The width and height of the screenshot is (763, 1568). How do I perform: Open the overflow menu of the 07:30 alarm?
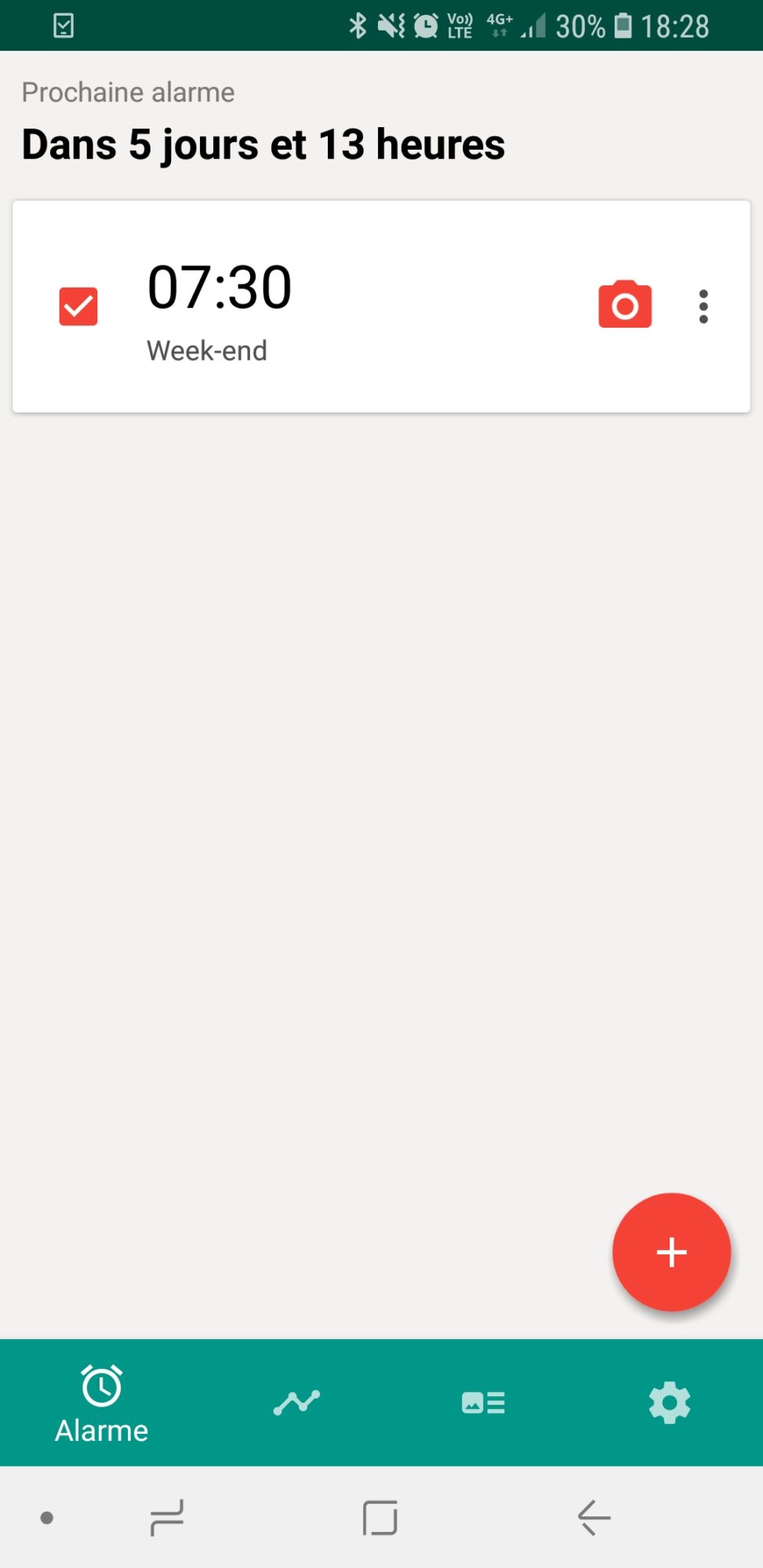point(703,307)
